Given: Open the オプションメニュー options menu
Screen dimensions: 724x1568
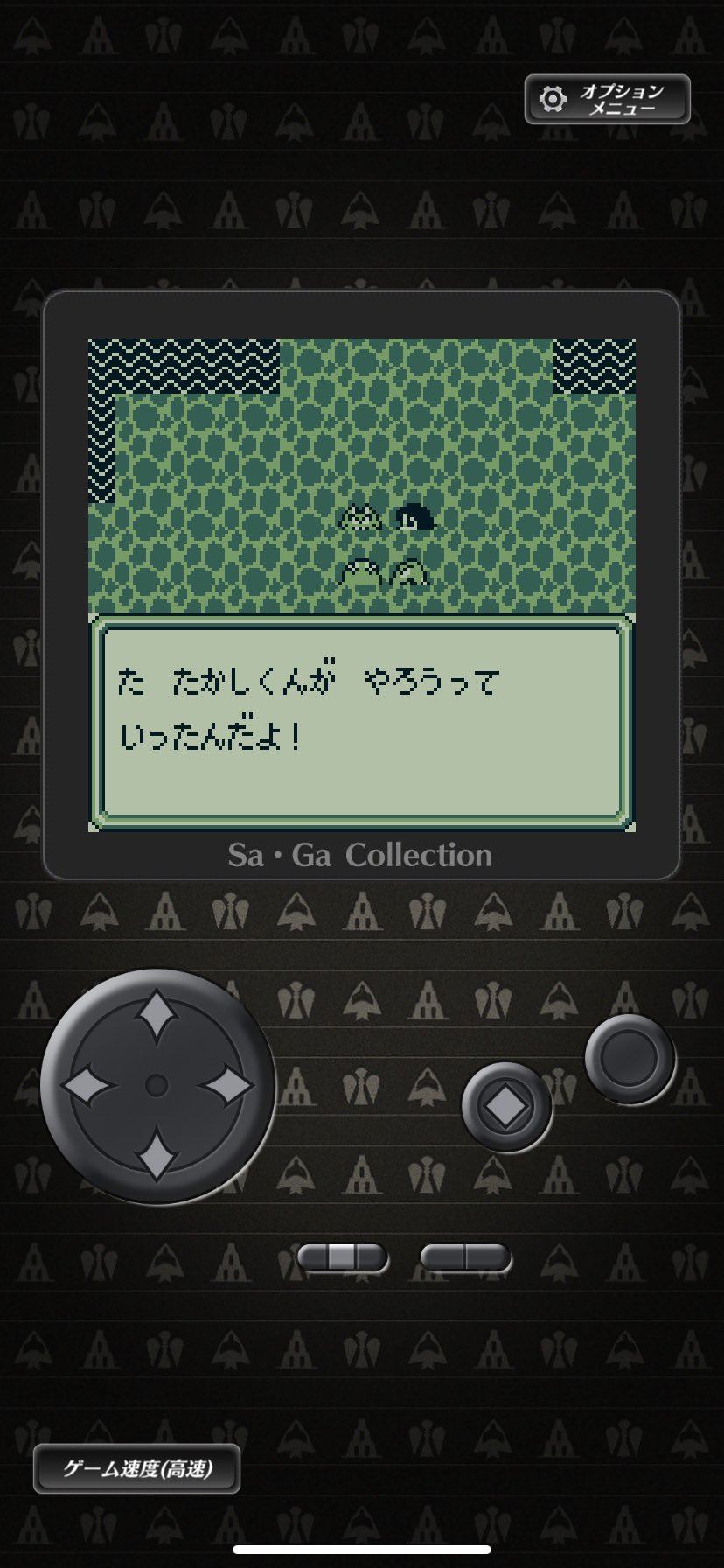Looking at the screenshot, I should coord(607,99).
